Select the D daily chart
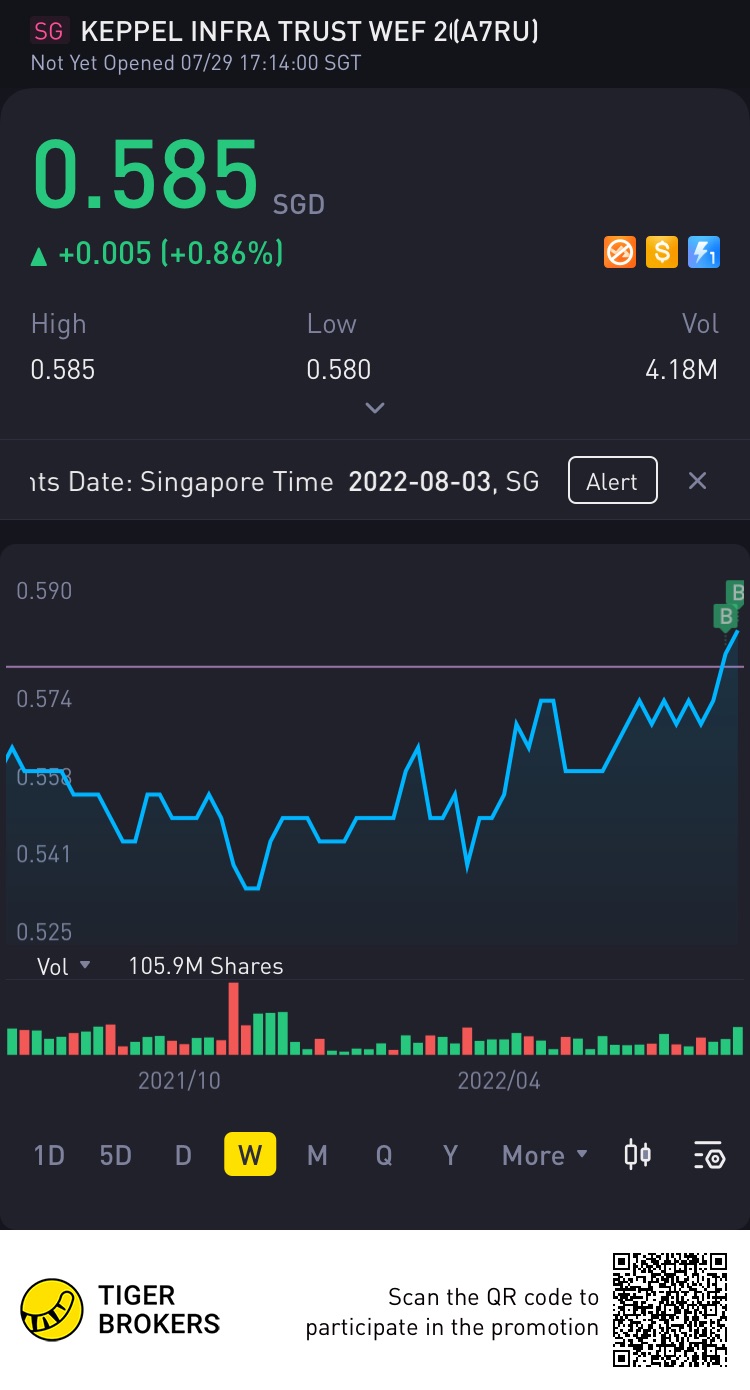 tap(183, 1155)
